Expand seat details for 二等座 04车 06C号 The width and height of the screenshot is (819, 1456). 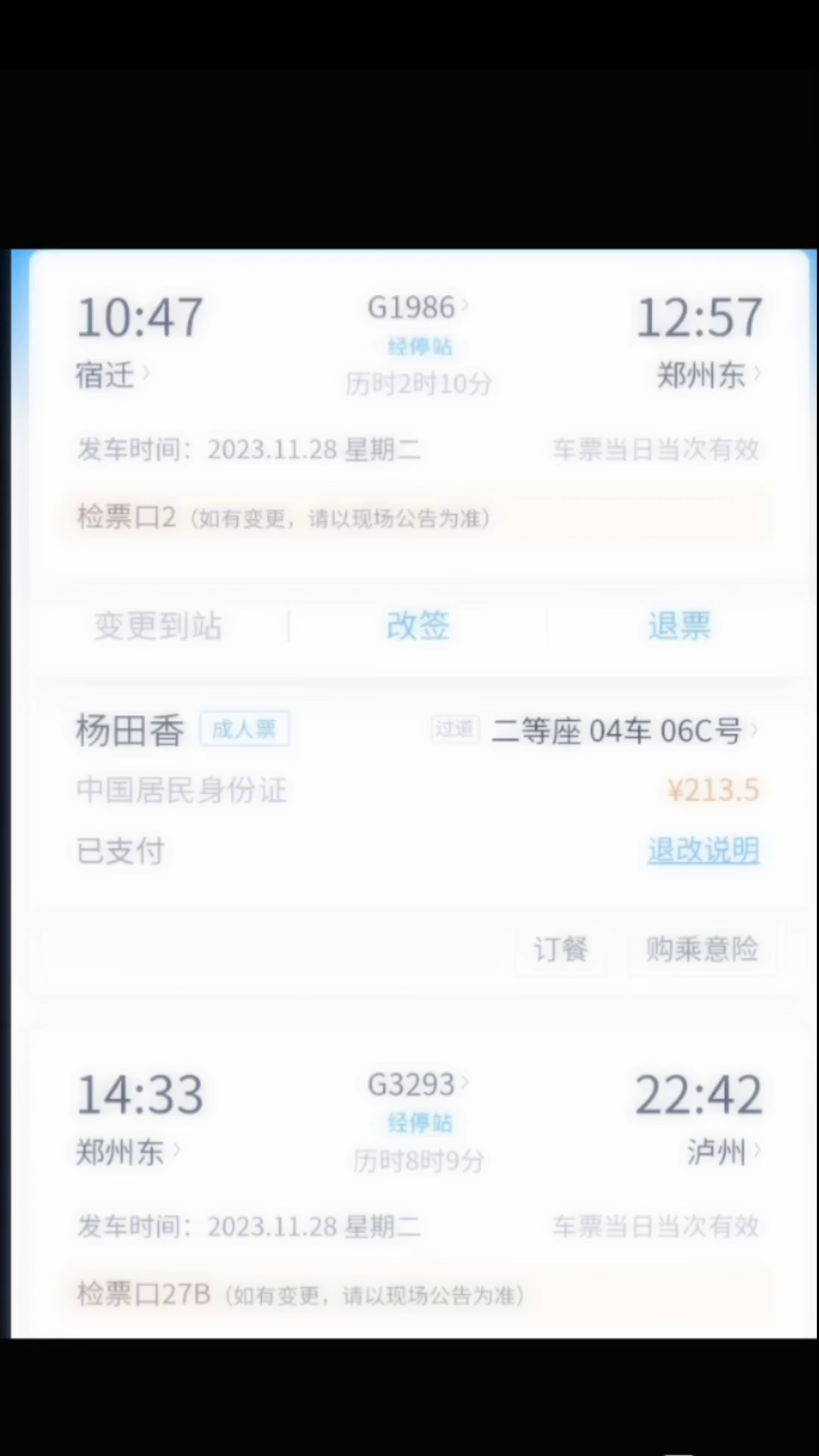pos(623,731)
